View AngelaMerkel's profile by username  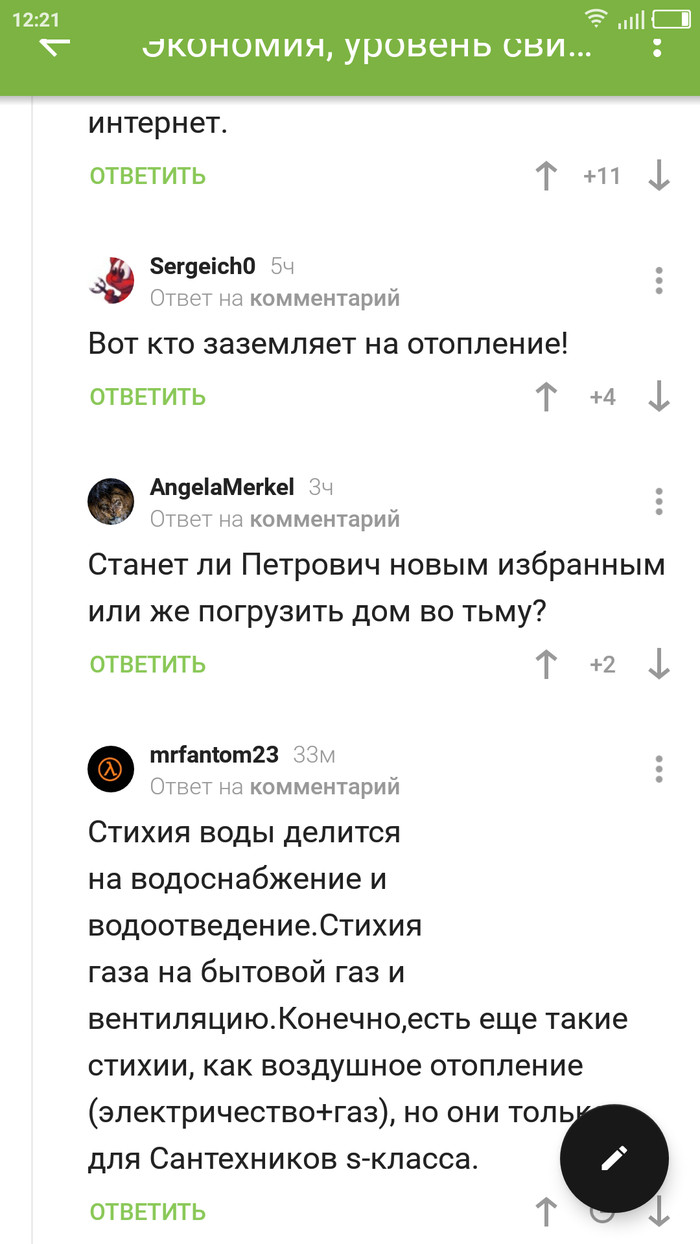click(x=222, y=487)
